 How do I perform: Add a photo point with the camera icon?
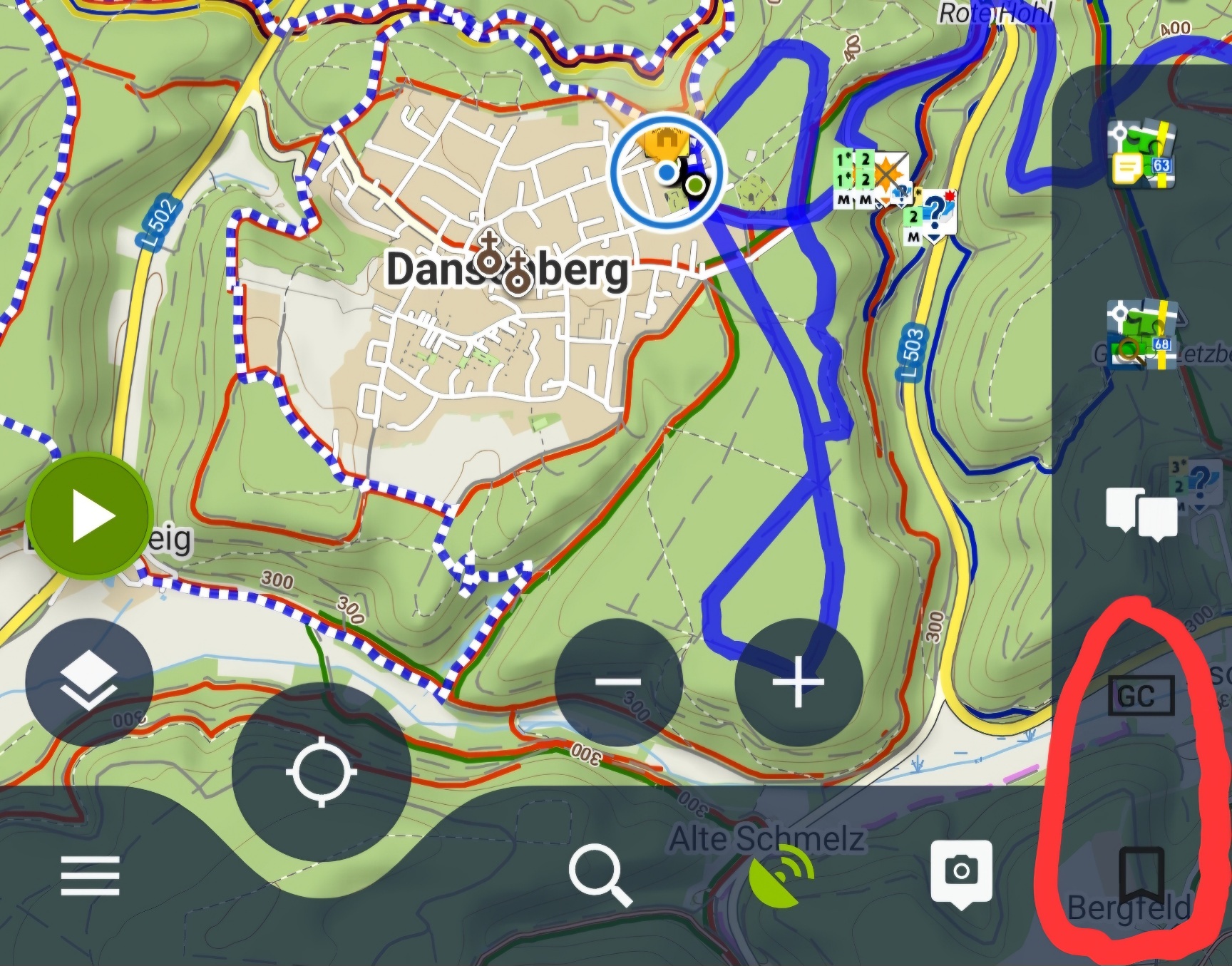point(960,872)
